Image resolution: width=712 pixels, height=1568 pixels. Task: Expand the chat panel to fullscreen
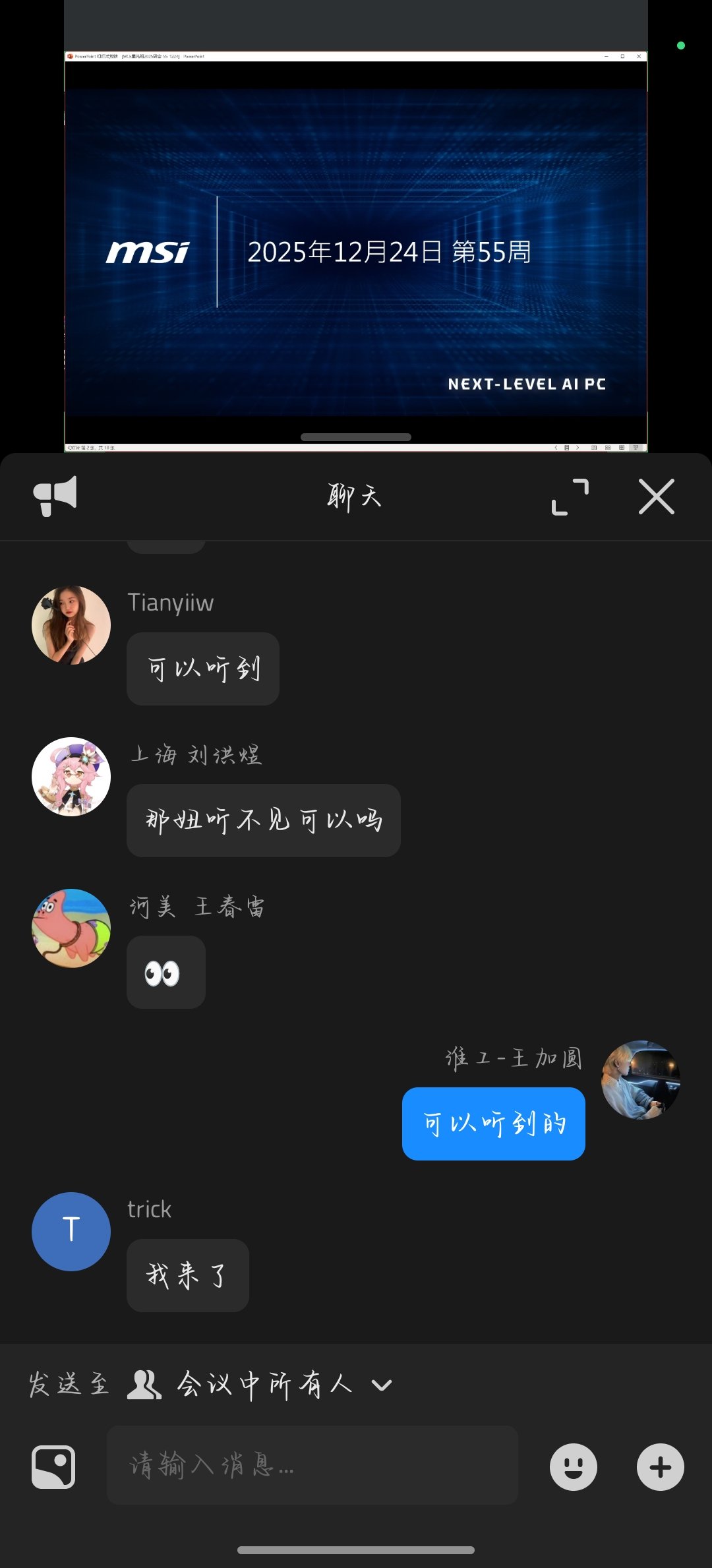tap(571, 497)
